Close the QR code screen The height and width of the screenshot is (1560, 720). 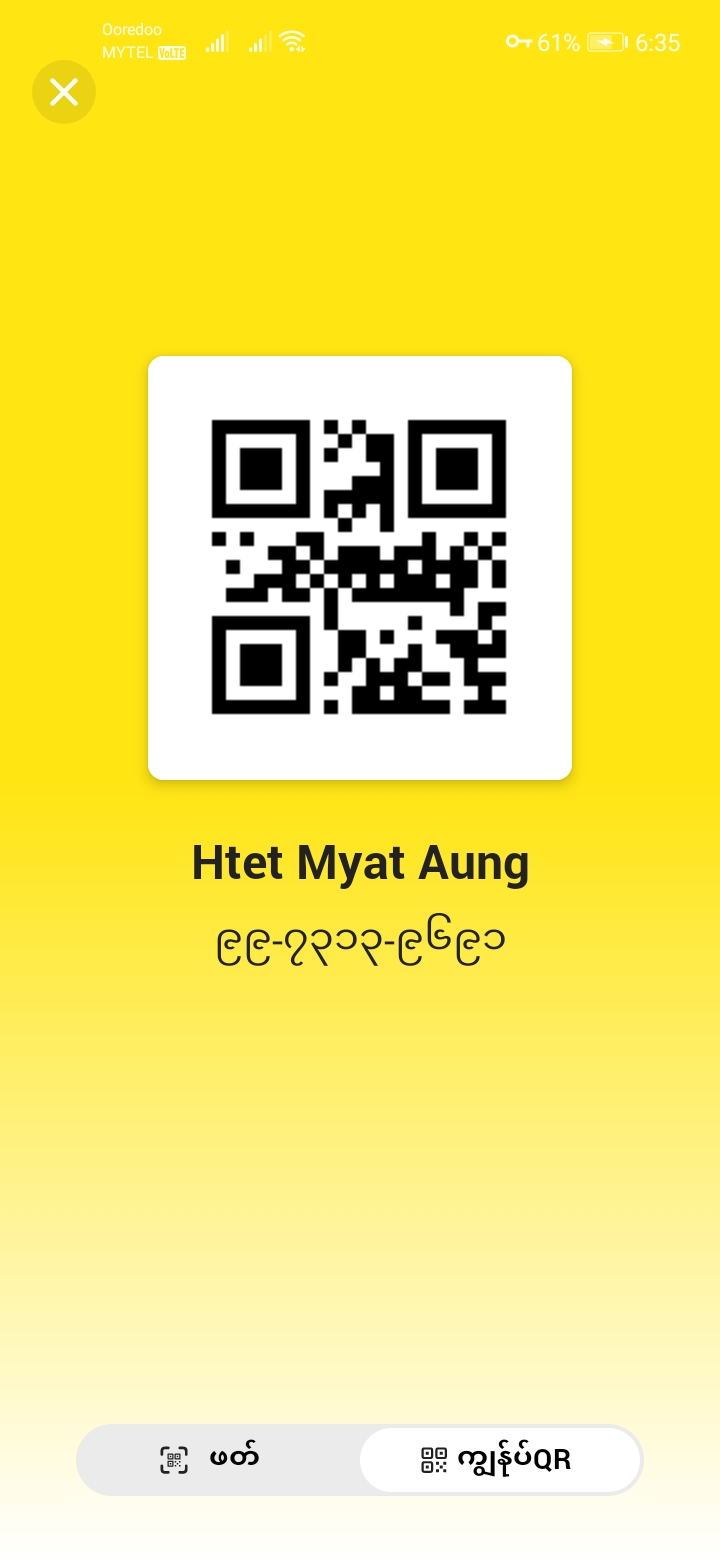(64, 93)
